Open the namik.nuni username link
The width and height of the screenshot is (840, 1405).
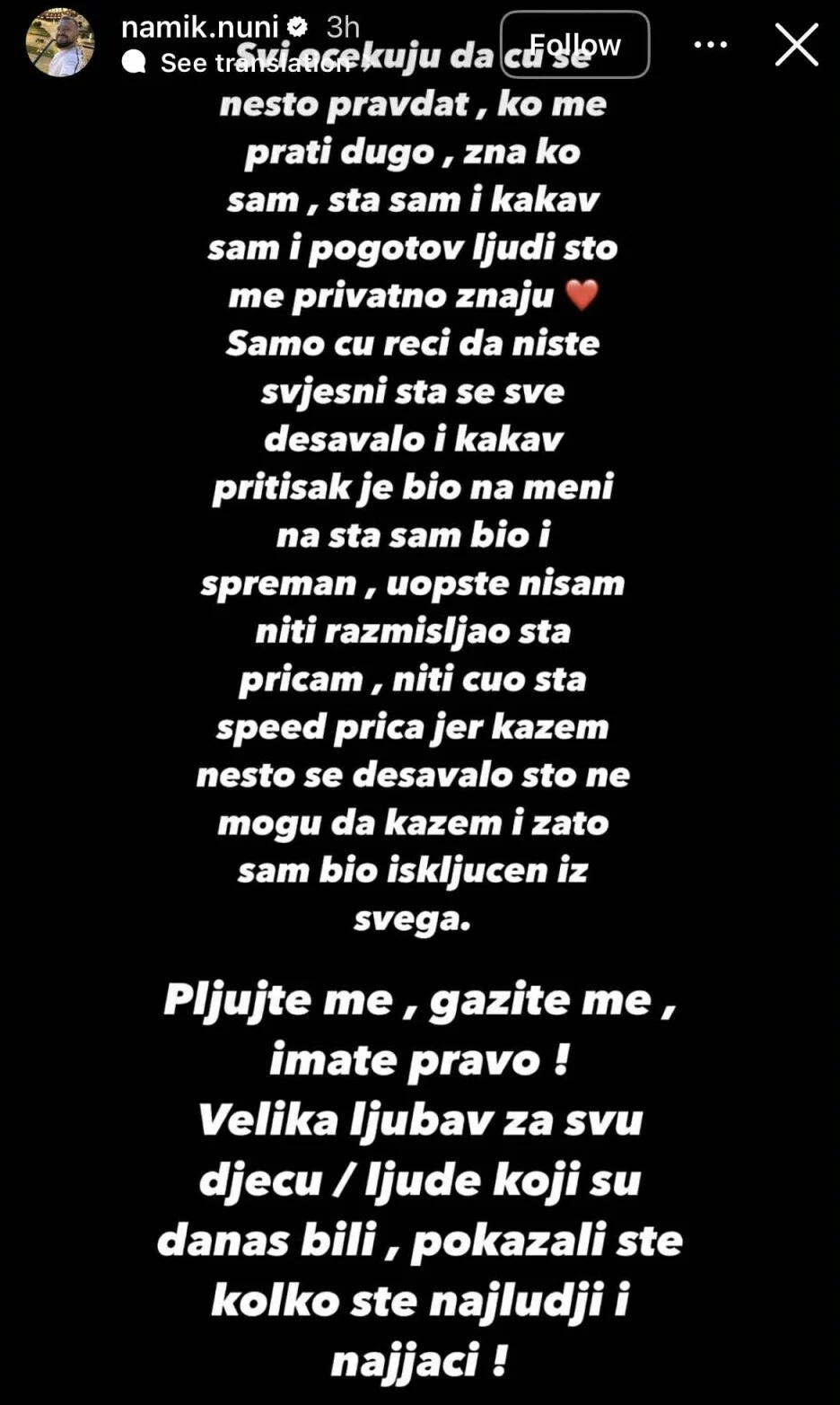199,27
